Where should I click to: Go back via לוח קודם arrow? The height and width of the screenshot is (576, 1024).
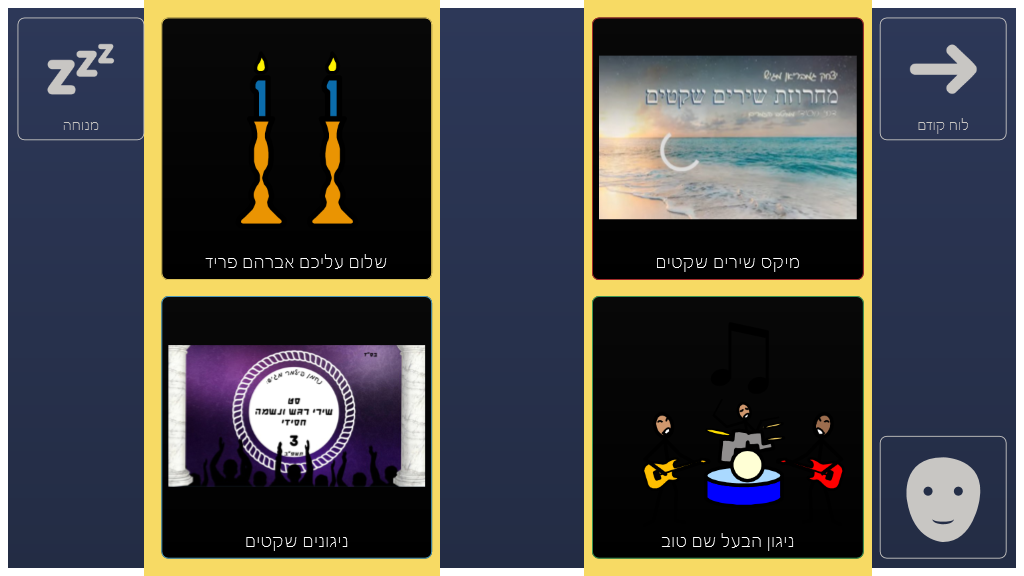click(943, 79)
